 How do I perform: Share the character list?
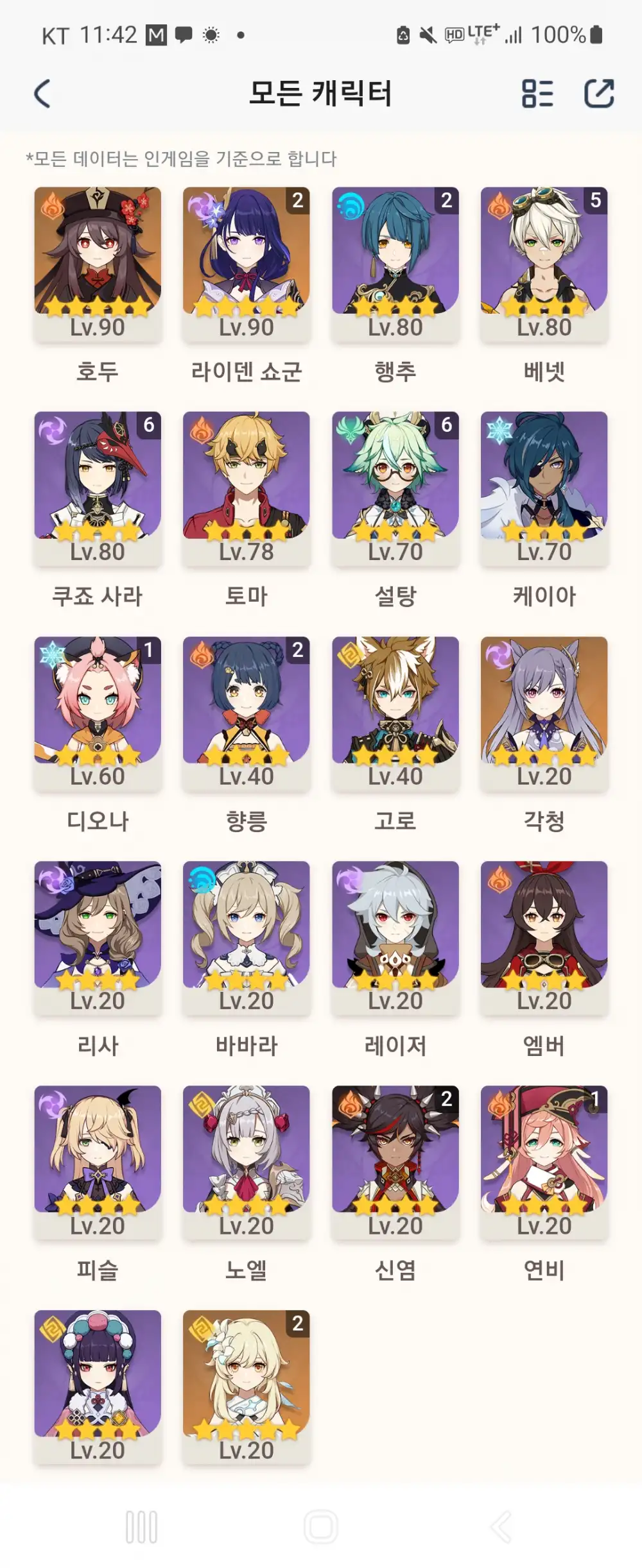point(599,94)
